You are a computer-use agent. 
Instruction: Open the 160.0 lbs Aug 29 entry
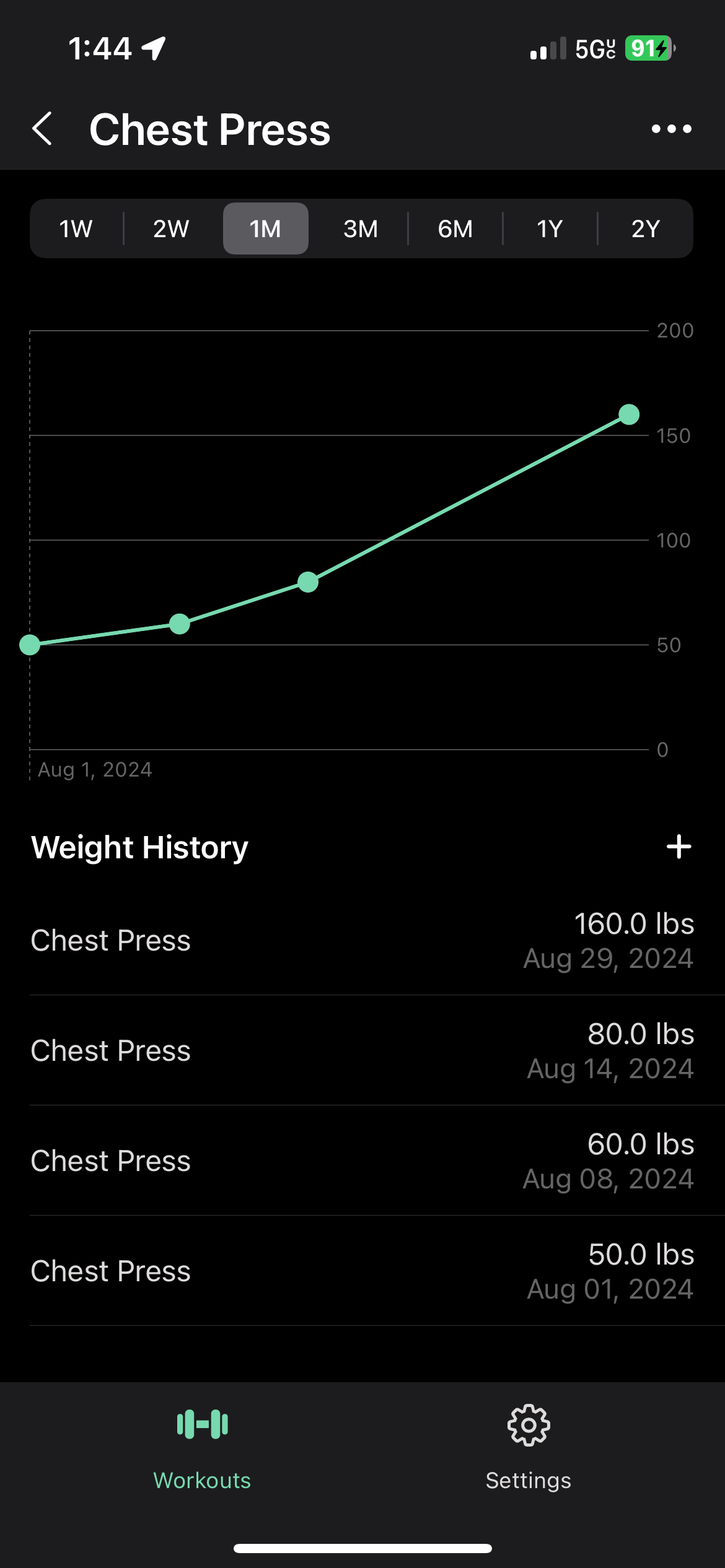(362, 940)
